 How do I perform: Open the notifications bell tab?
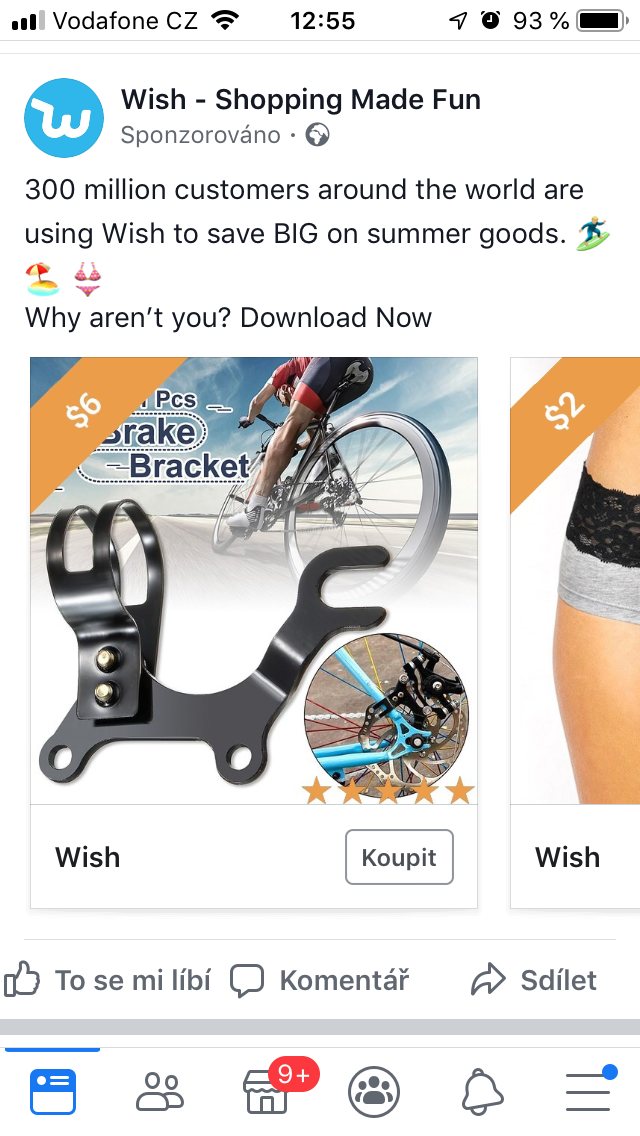(482, 1092)
